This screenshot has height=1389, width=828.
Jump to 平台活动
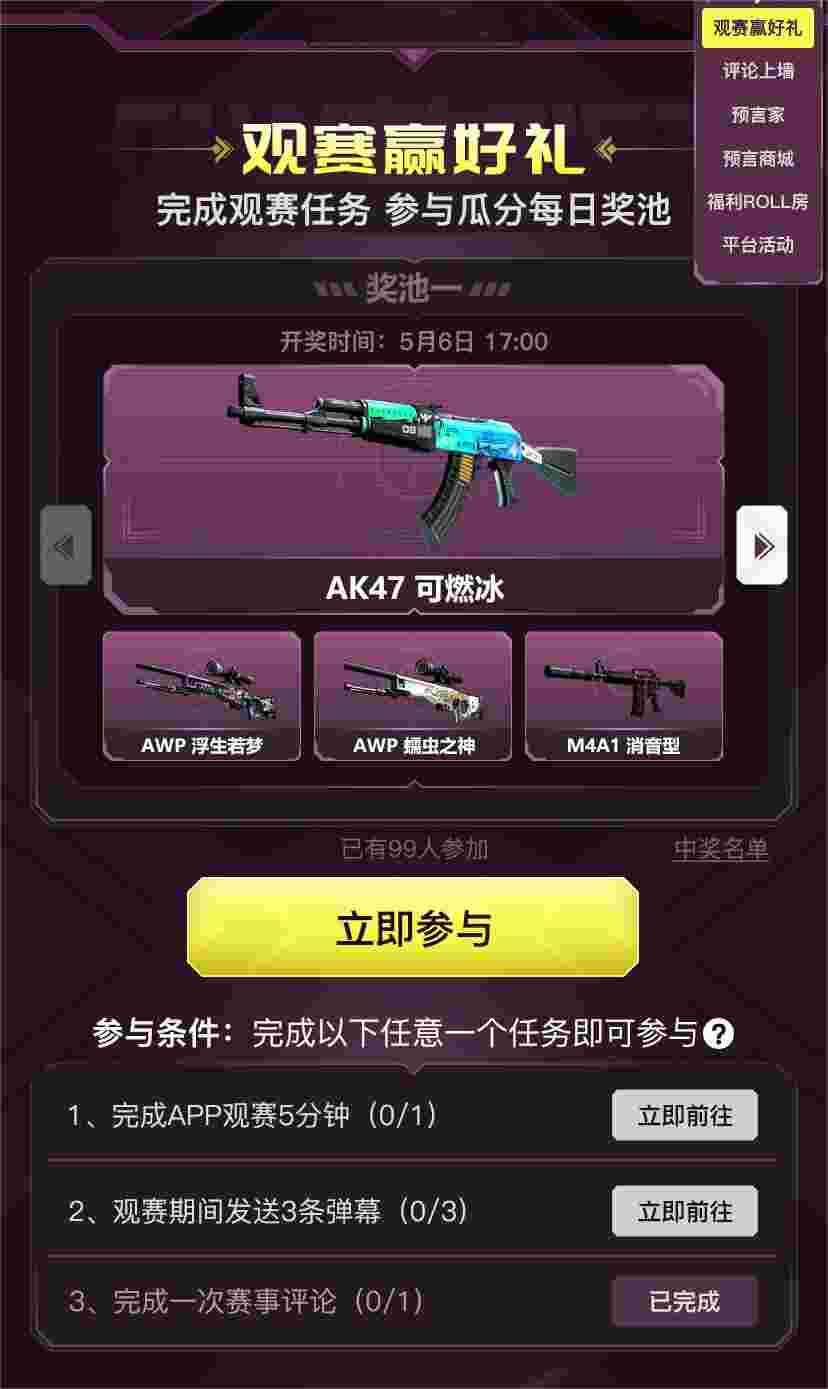tap(757, 244)
